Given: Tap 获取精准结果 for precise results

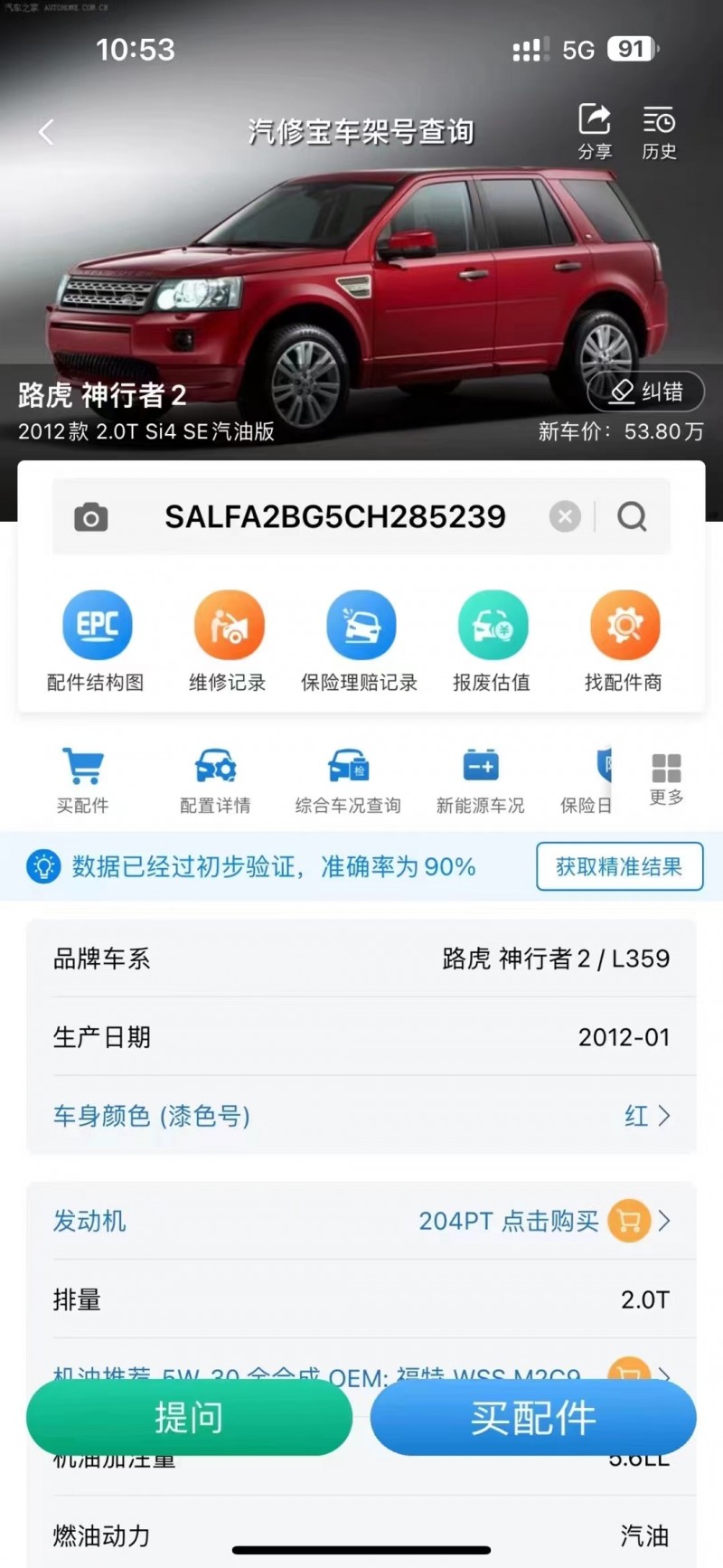Looking at the screenshot, I should pyautogui.click(x=619, y=866).
